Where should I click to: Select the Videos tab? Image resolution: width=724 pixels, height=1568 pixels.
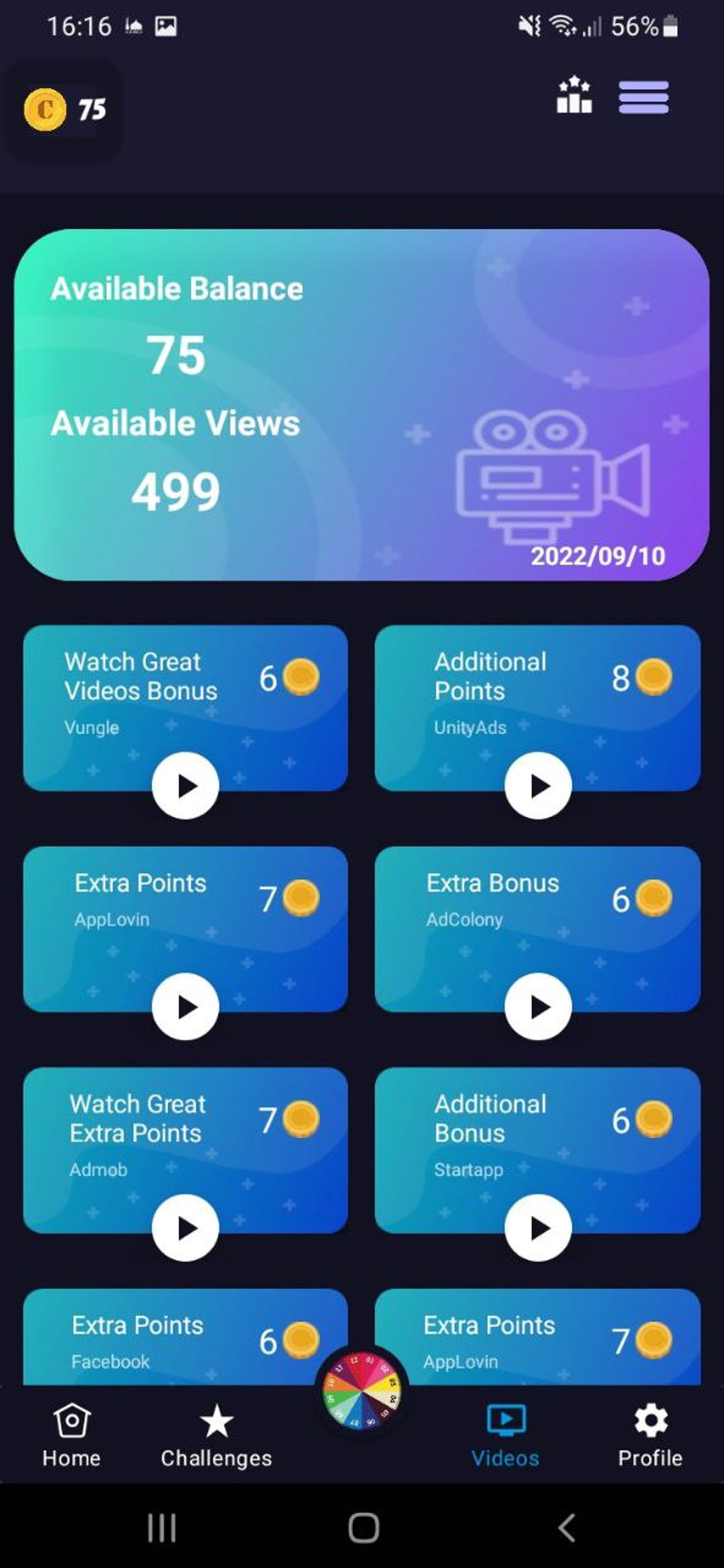pos(505,1435)
